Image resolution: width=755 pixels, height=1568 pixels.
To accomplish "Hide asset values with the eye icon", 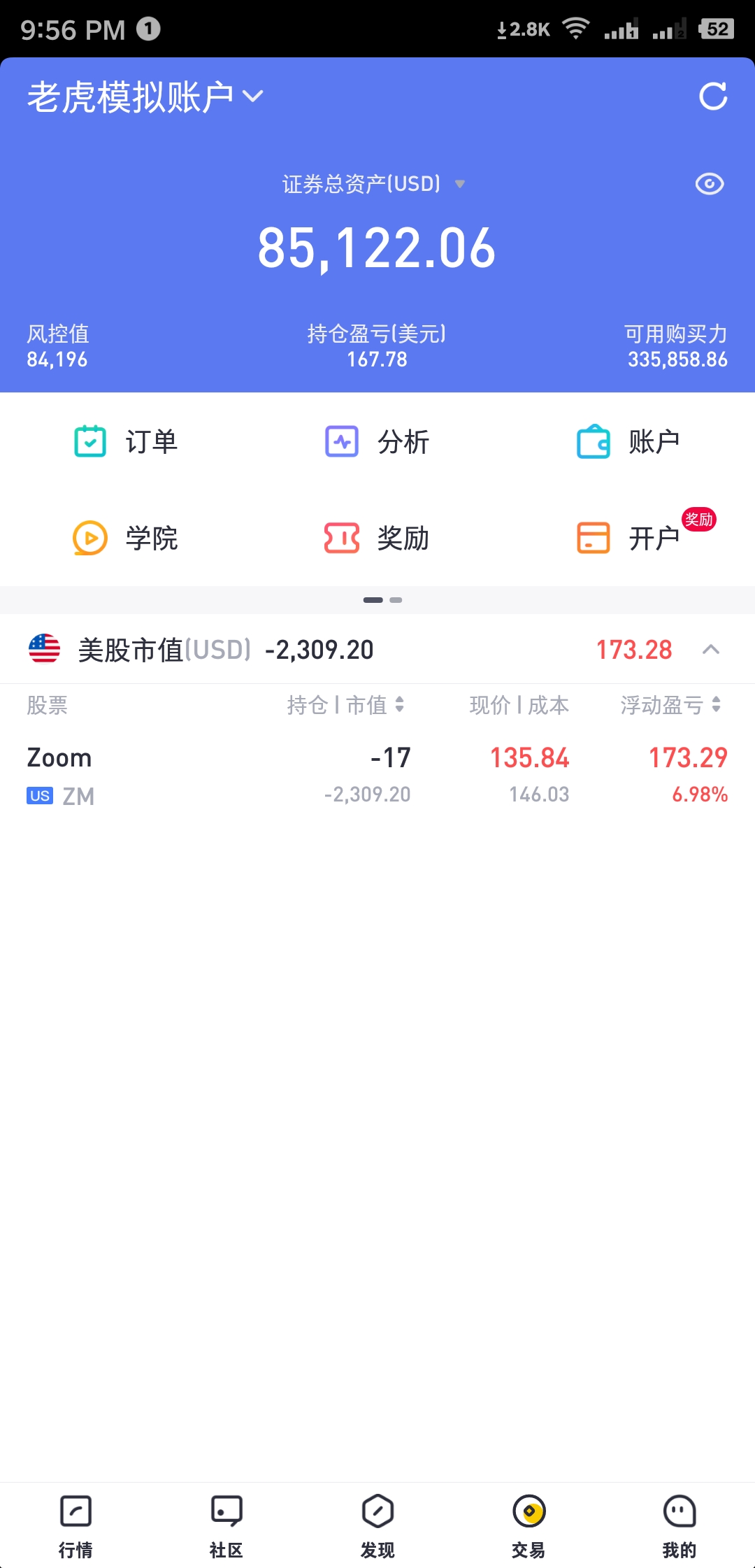I will (710, 184).
